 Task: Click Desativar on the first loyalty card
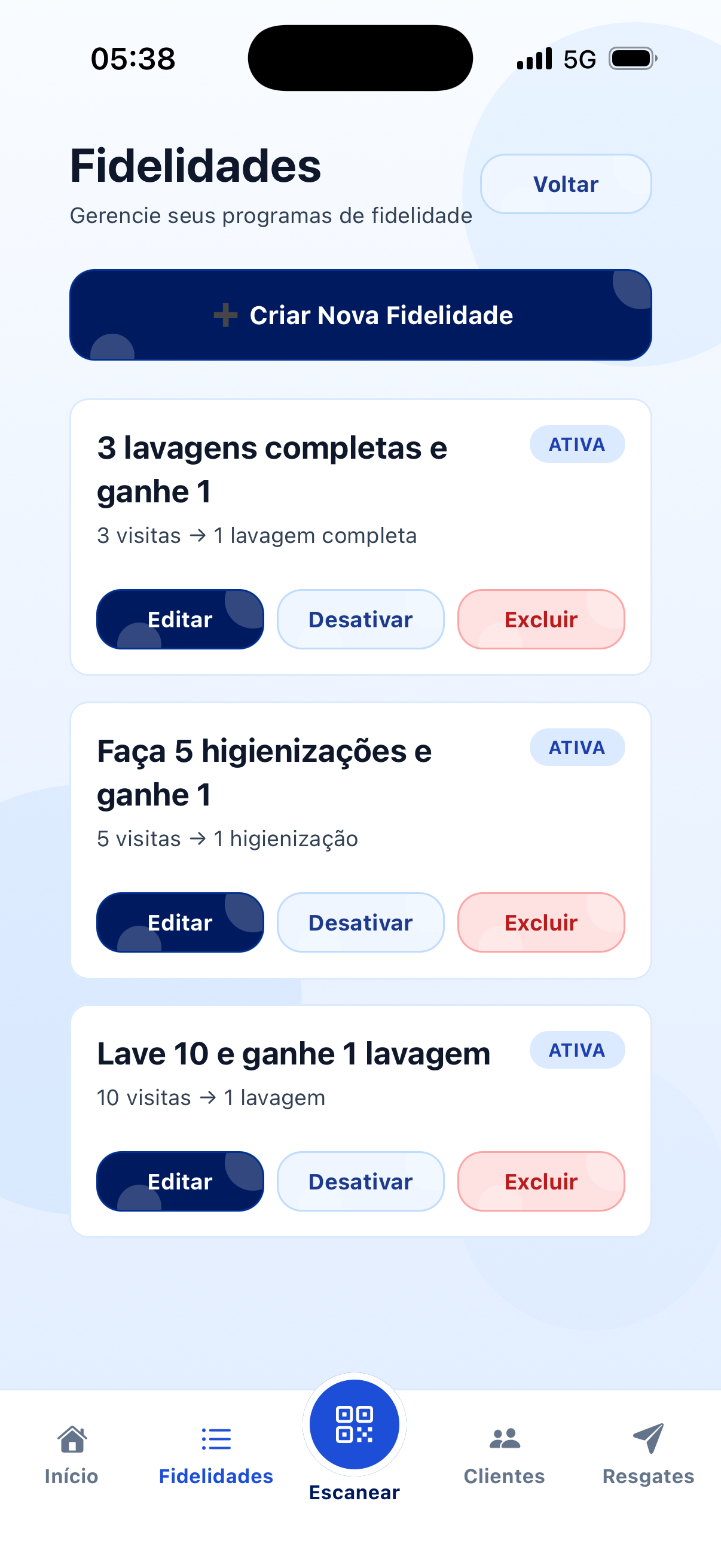(x=360, y=619)
